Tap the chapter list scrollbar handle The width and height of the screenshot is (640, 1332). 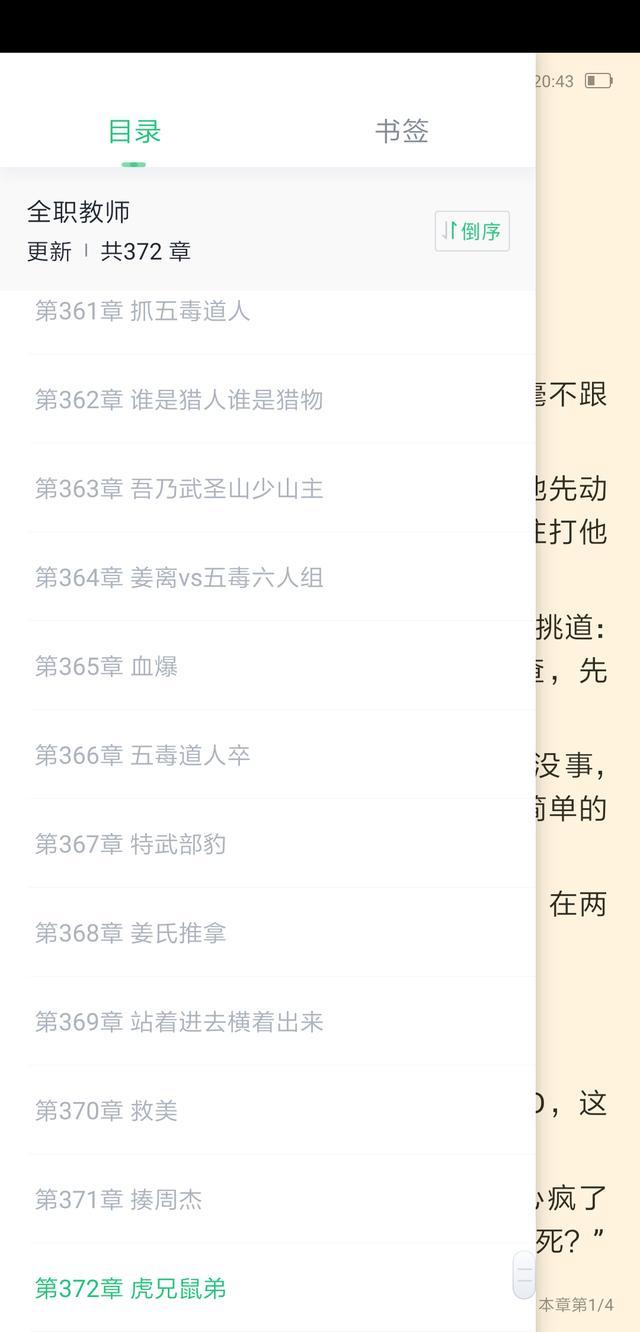[524, 1276]
